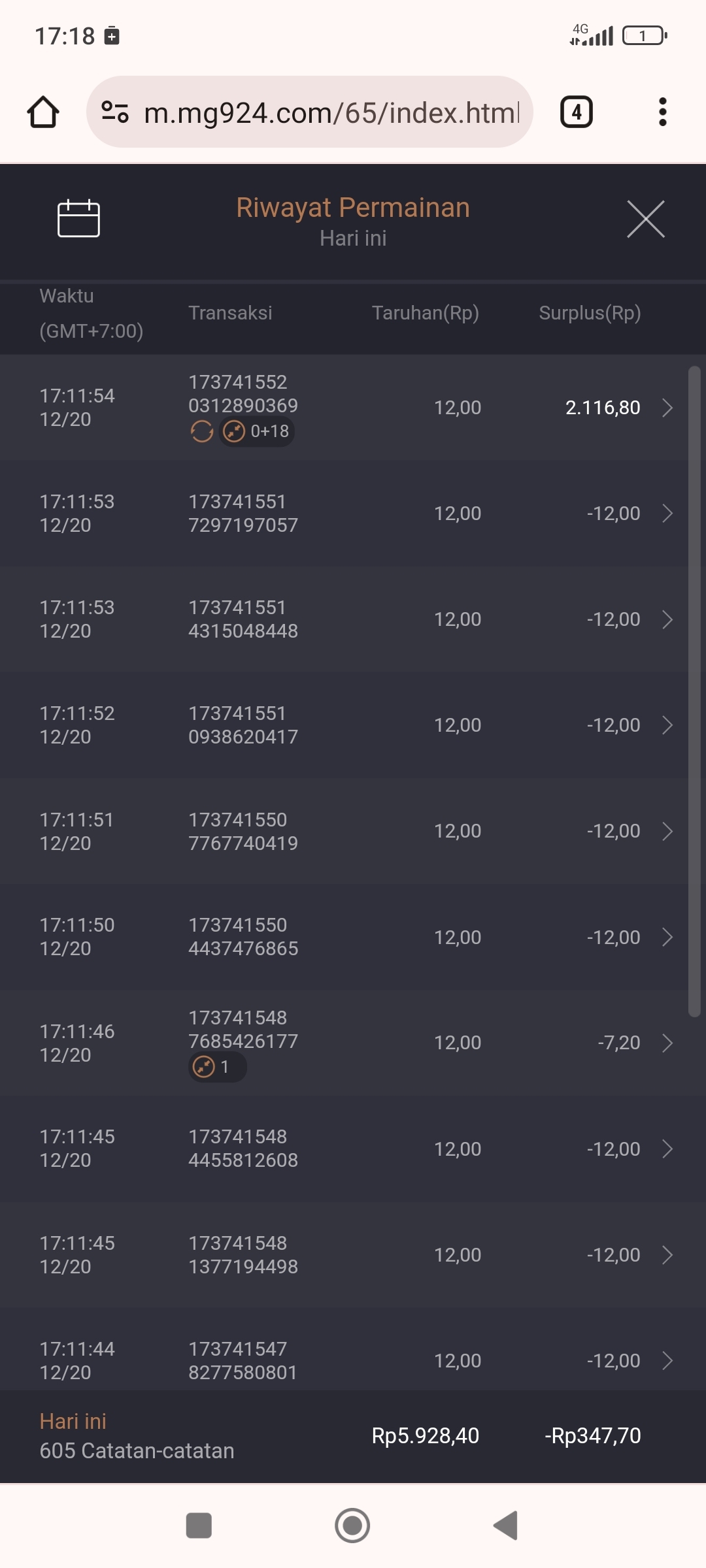Open the browser home page

43,112
